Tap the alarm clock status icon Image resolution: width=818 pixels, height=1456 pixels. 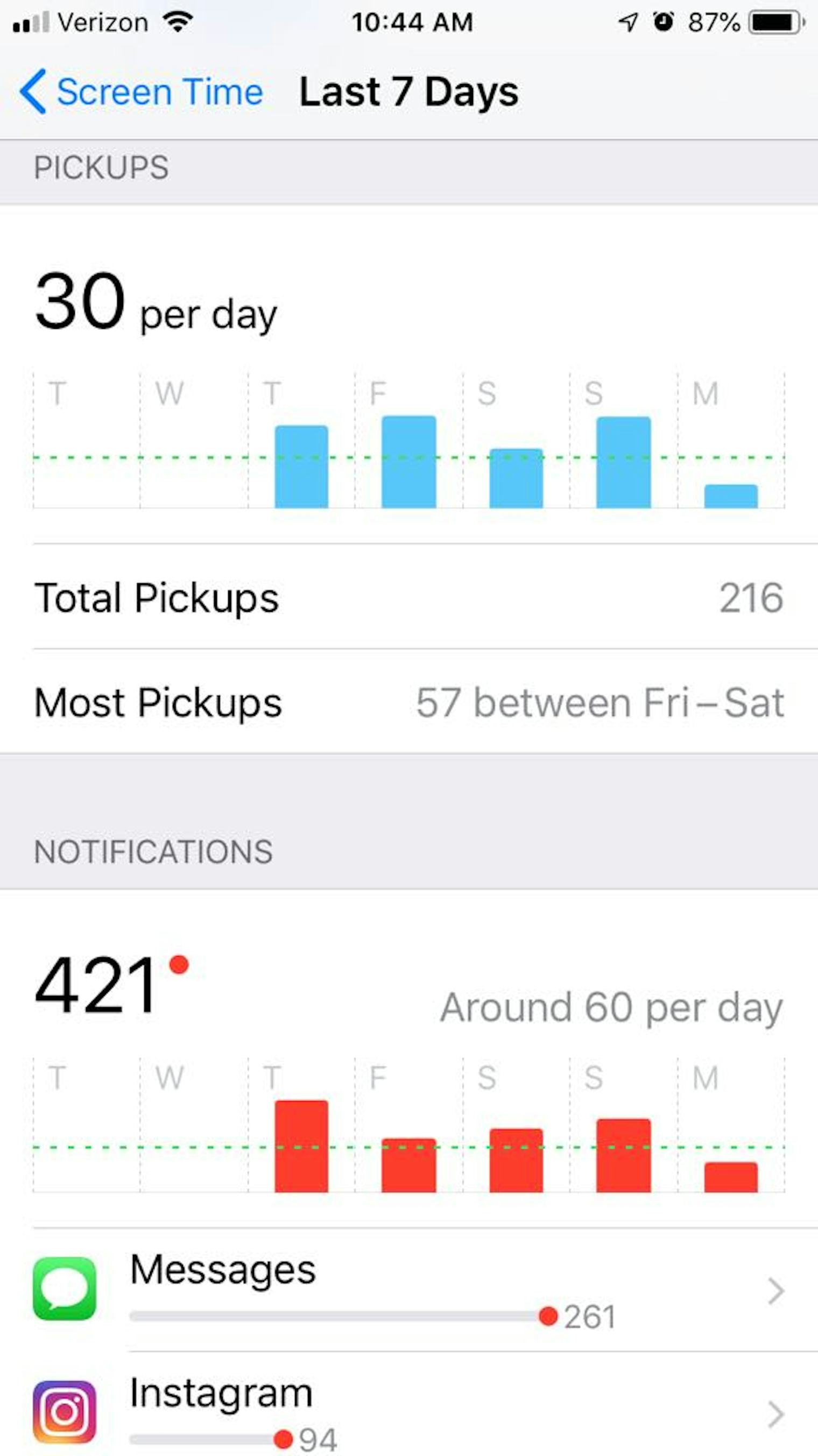[664, 21]
